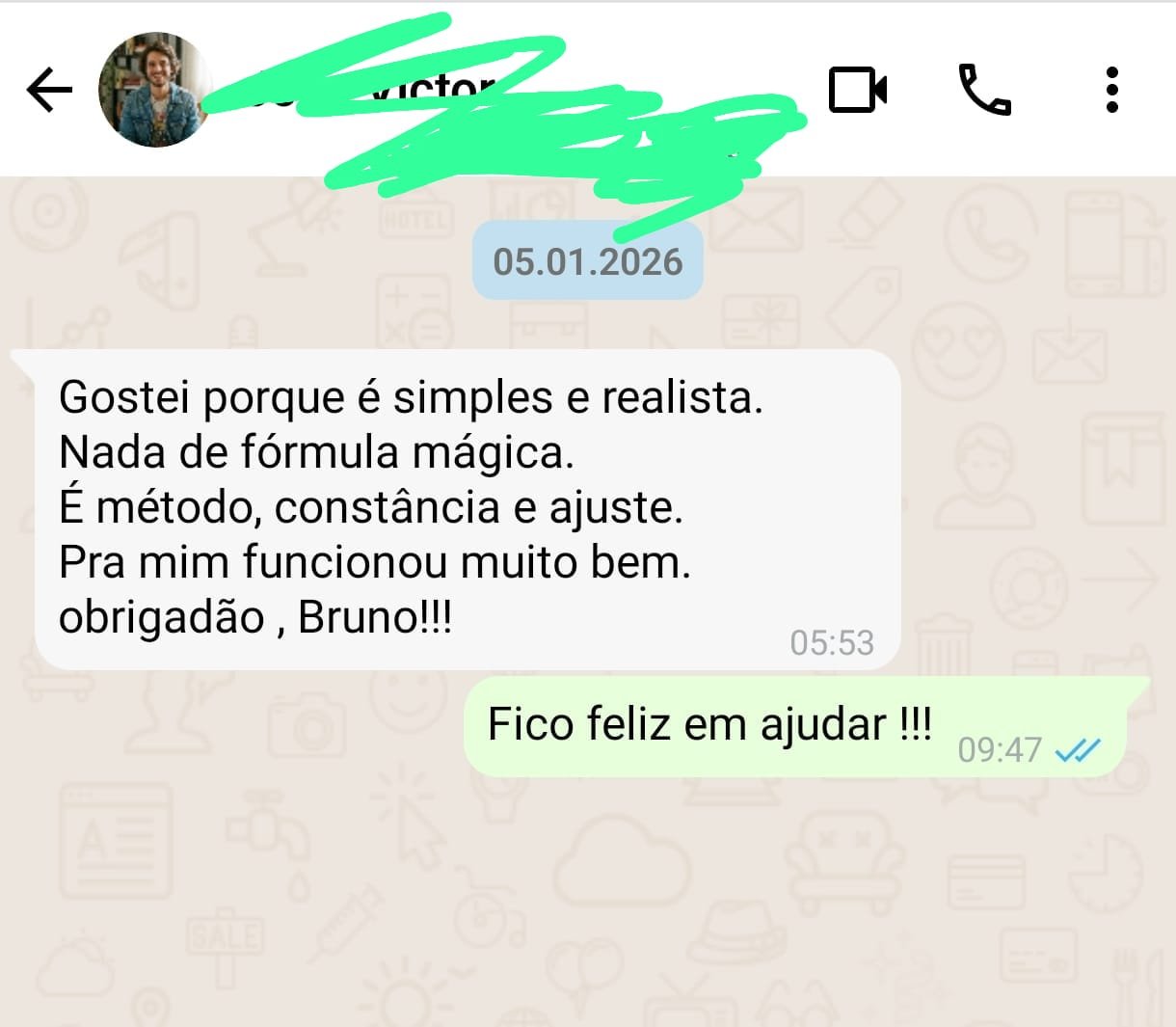
Task: Open the three-dot overflow menu
Action: (1111, 90)
